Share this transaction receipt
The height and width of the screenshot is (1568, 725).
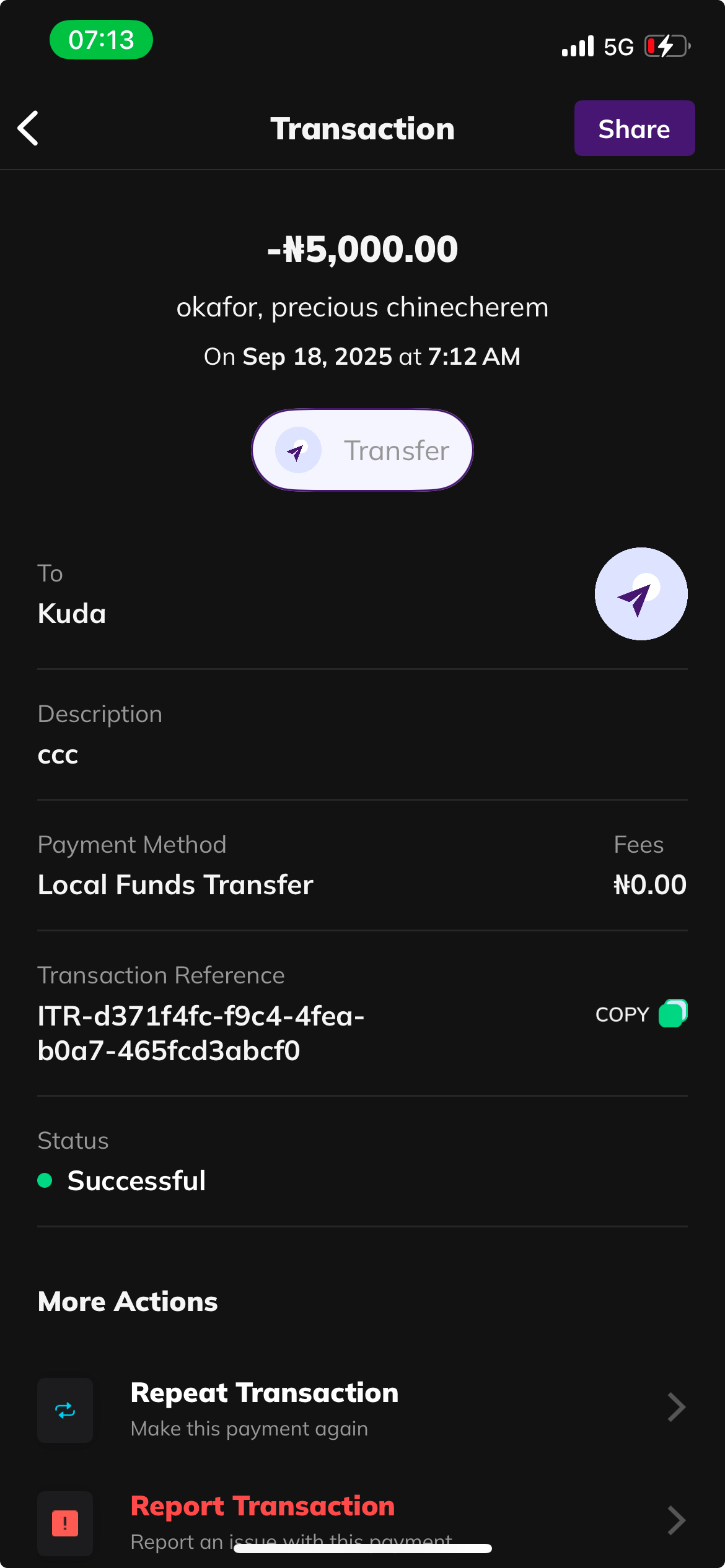coord(634,129)
